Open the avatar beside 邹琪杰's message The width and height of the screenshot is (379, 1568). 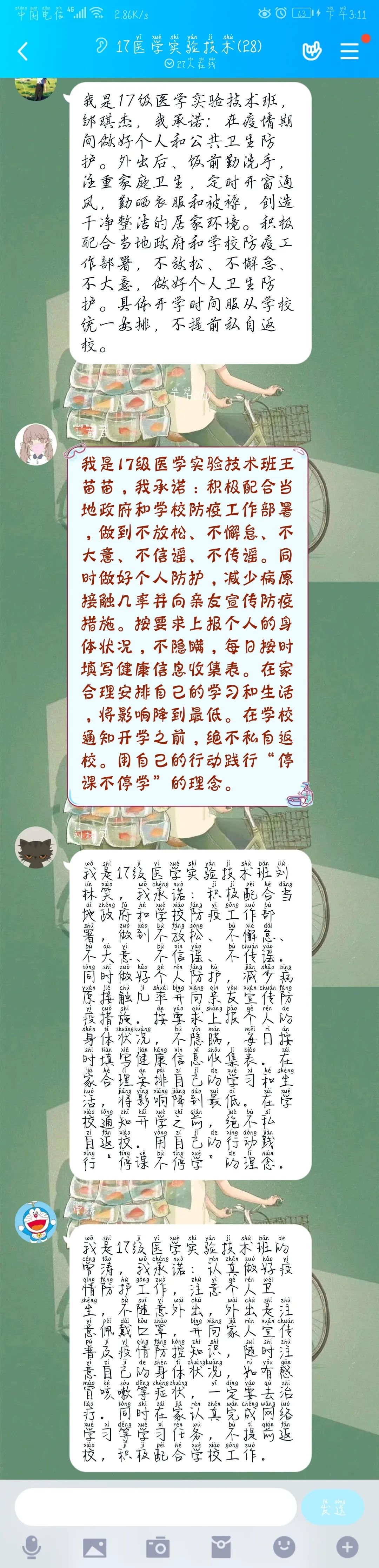[36, 89]
